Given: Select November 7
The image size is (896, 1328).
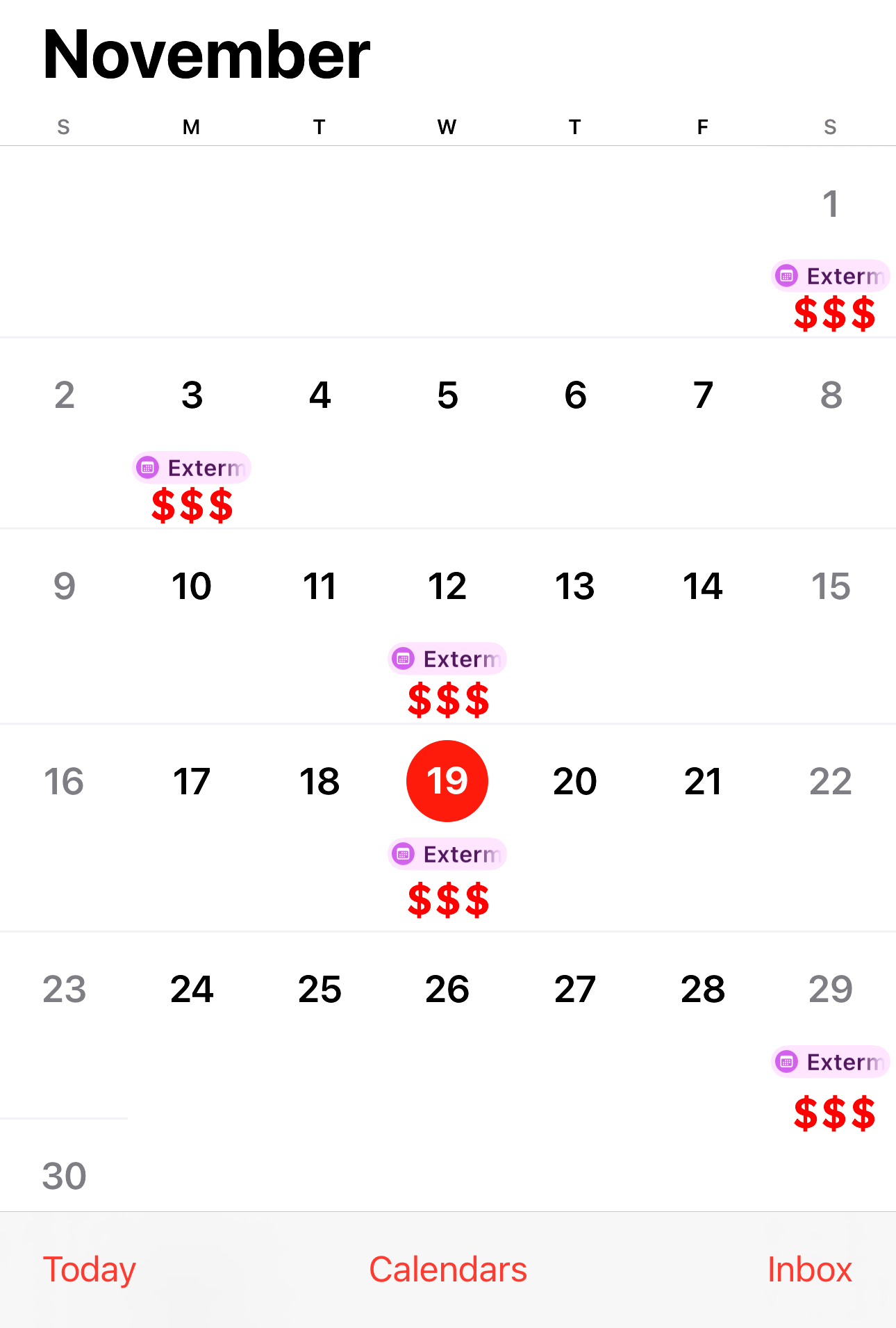Looking at the screenshot, I should tap(703, 395).
